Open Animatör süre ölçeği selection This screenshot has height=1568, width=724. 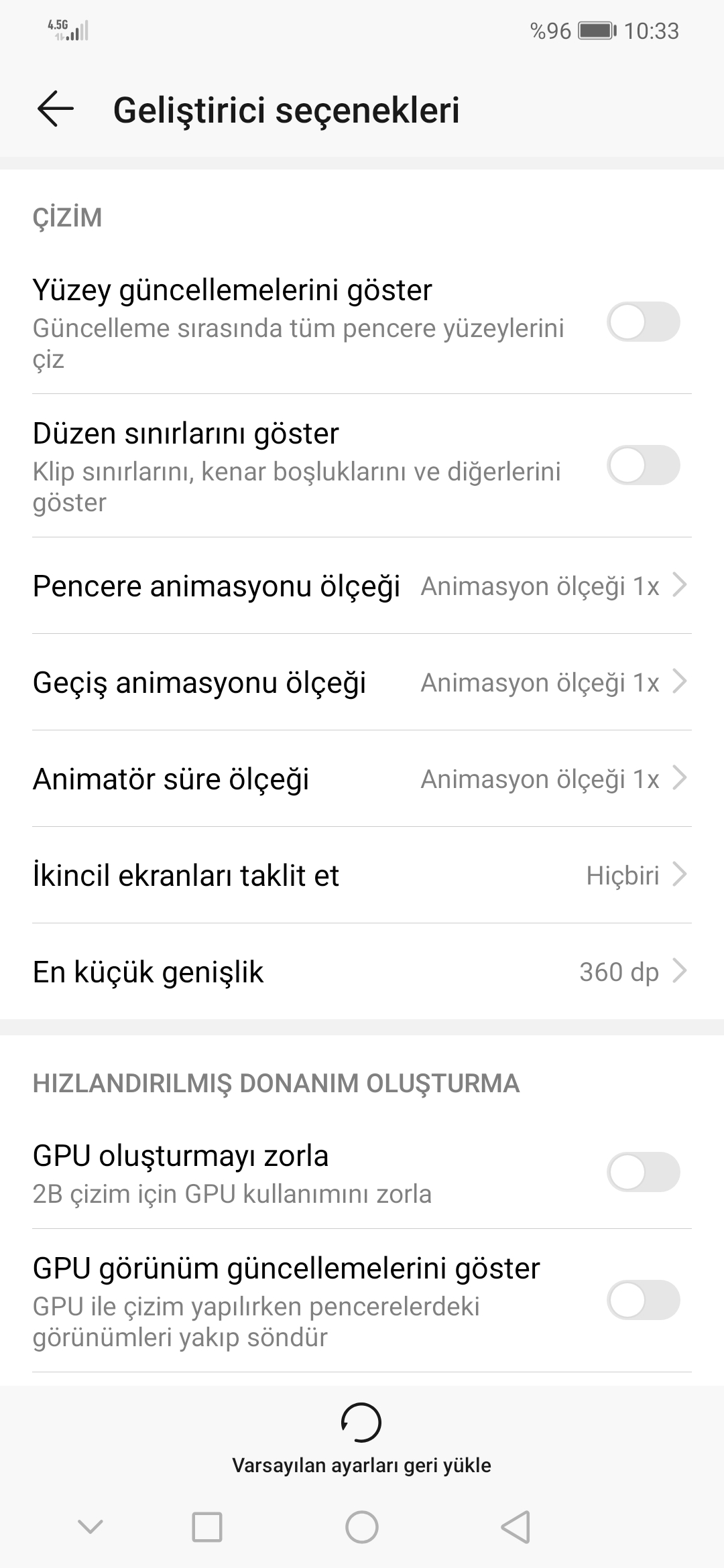362,779
